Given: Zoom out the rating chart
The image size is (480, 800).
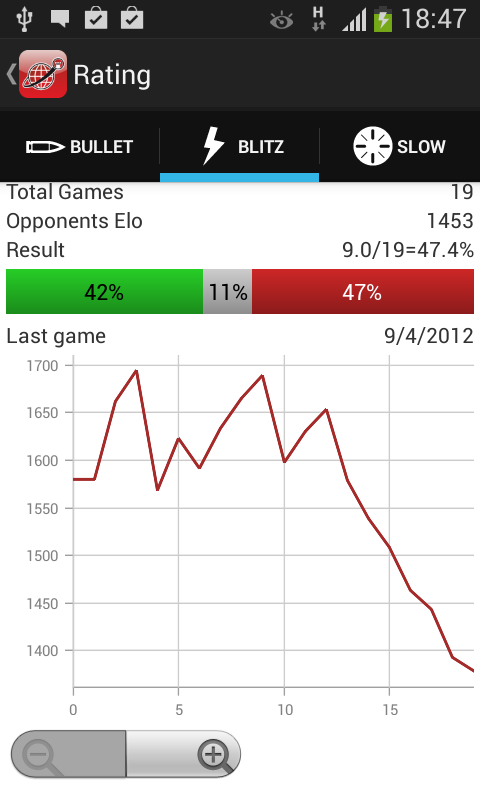Looking at the screenshot, I should tap(68, 754).
